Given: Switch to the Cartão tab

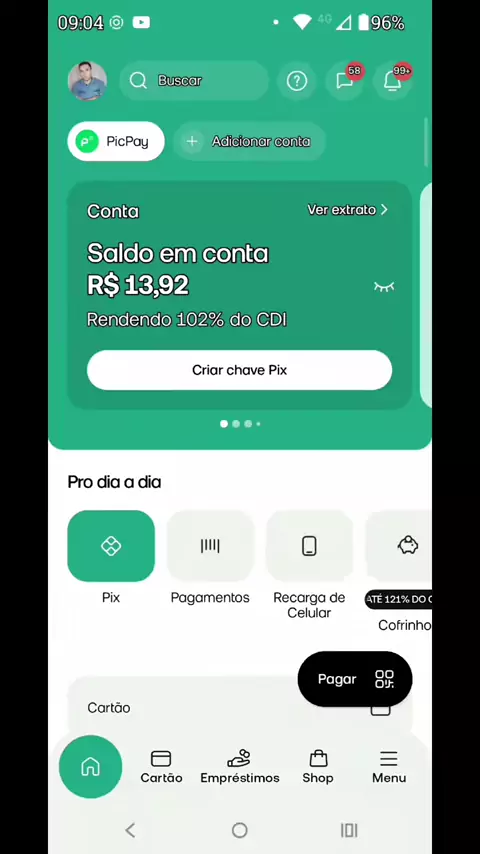Looking at the screenshot, I should point(161,767).
